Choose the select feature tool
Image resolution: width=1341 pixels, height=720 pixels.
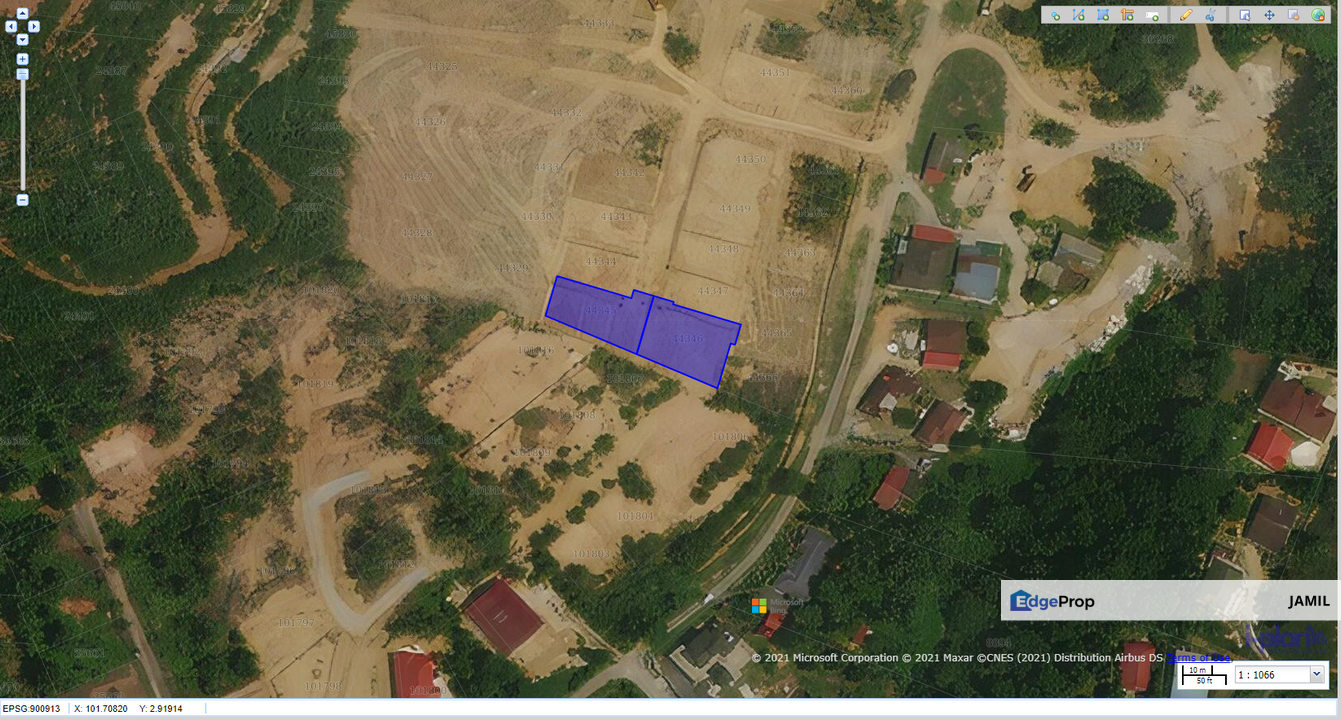1245,15
